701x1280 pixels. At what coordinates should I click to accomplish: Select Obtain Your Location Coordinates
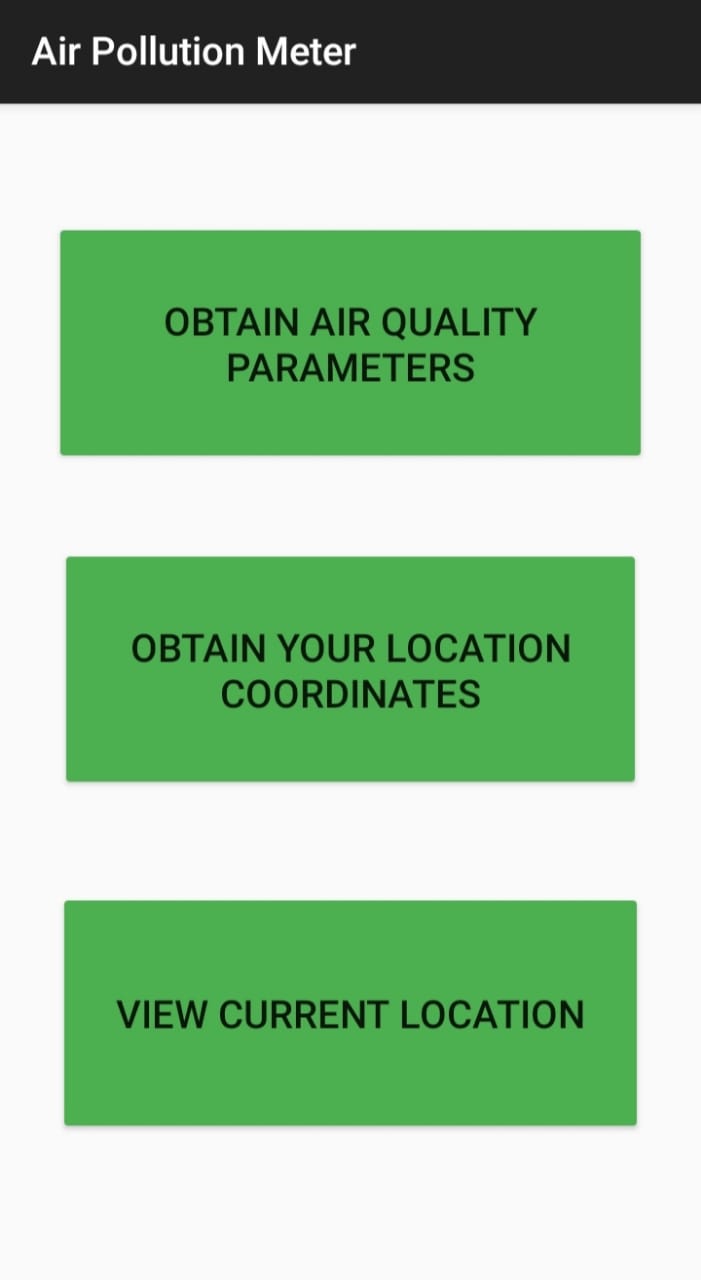pos(350,669)
